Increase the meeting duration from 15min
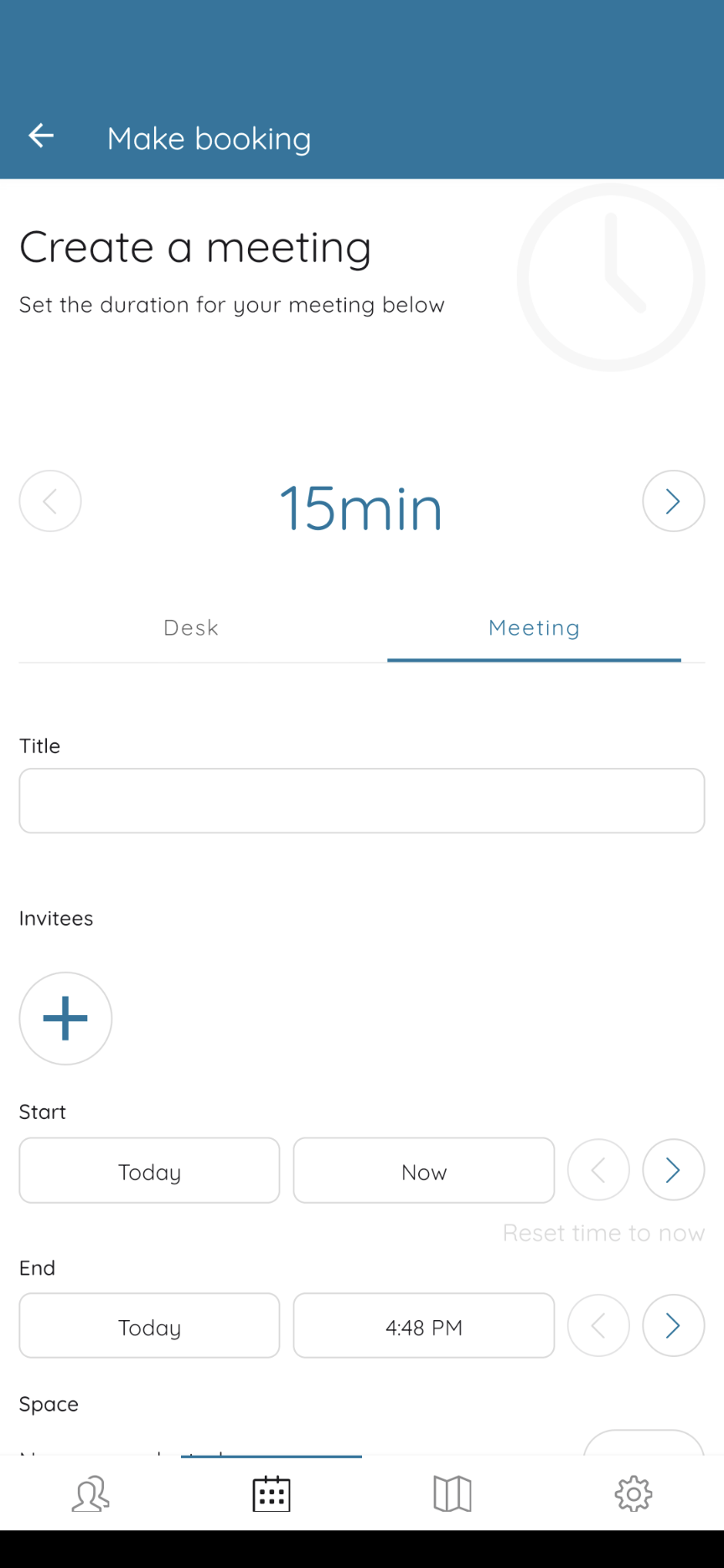The height and width of the screenshot is (1568, 724). 673,501
